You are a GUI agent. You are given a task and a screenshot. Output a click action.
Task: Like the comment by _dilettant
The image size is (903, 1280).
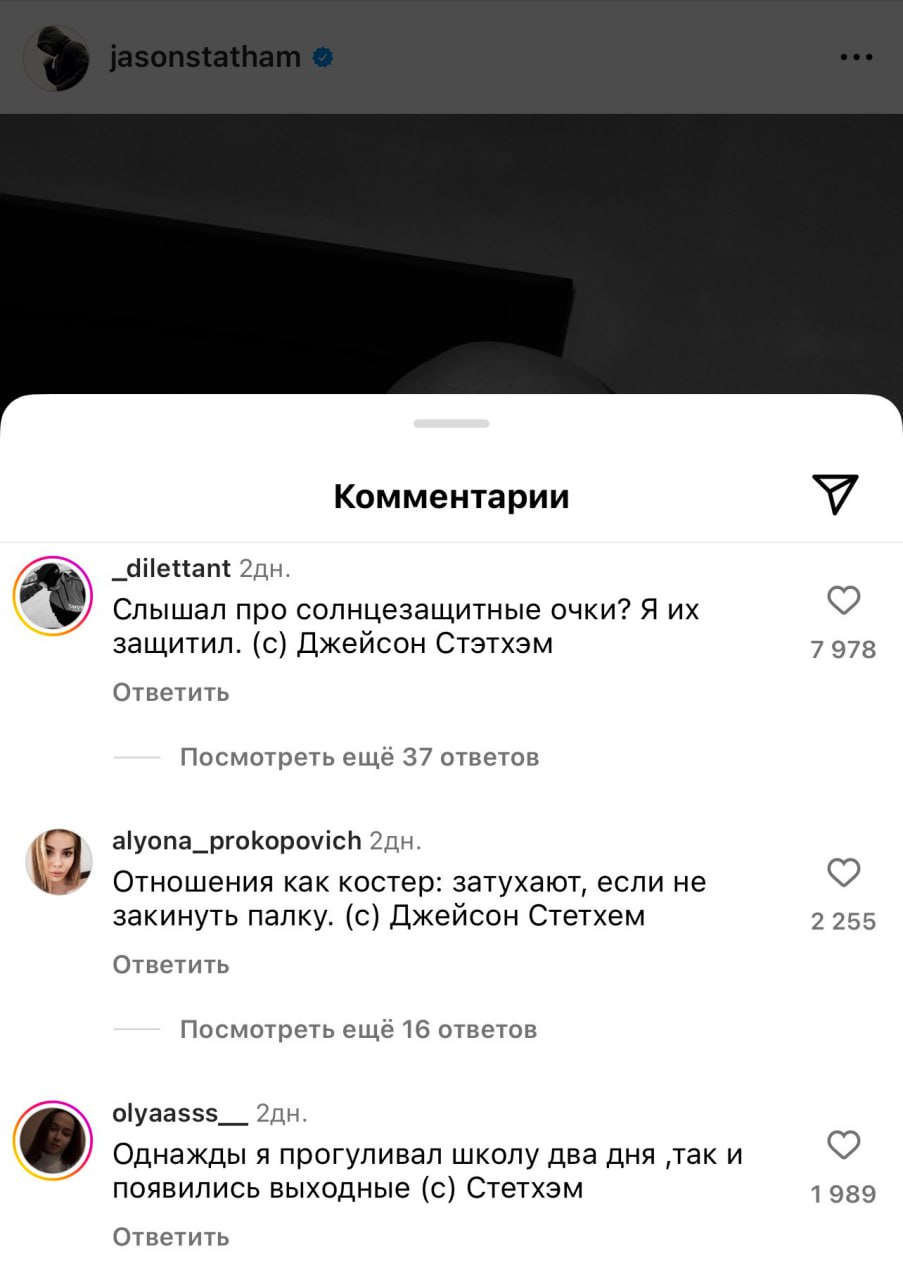[844, 601]
